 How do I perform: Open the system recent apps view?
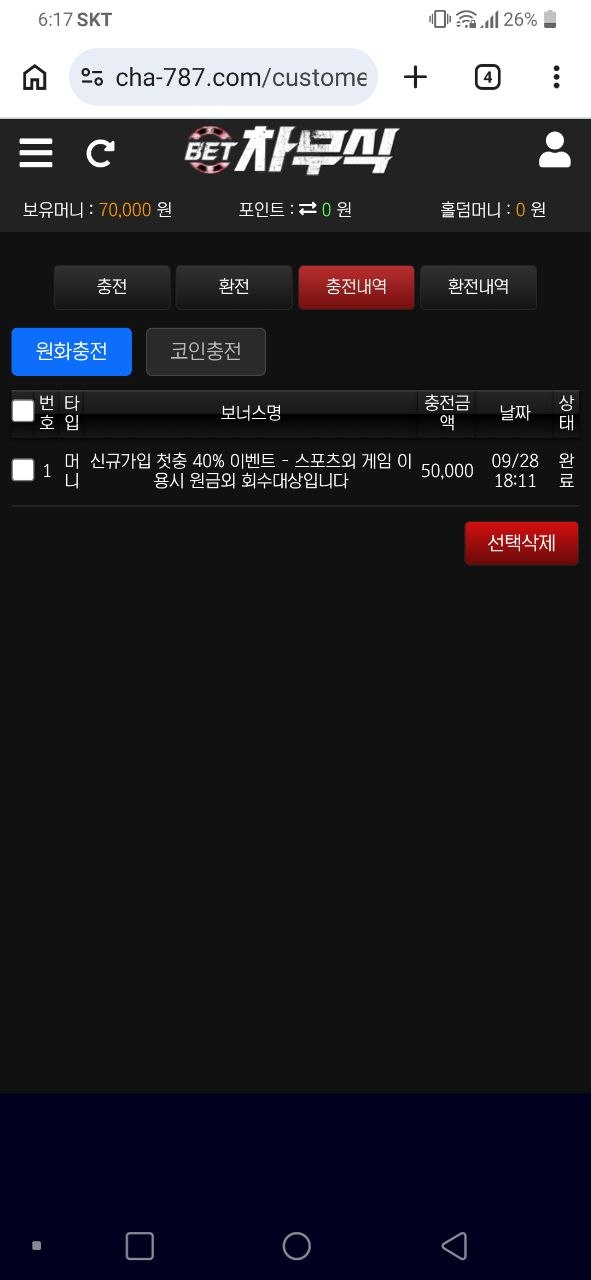[x=140, y=1245]
